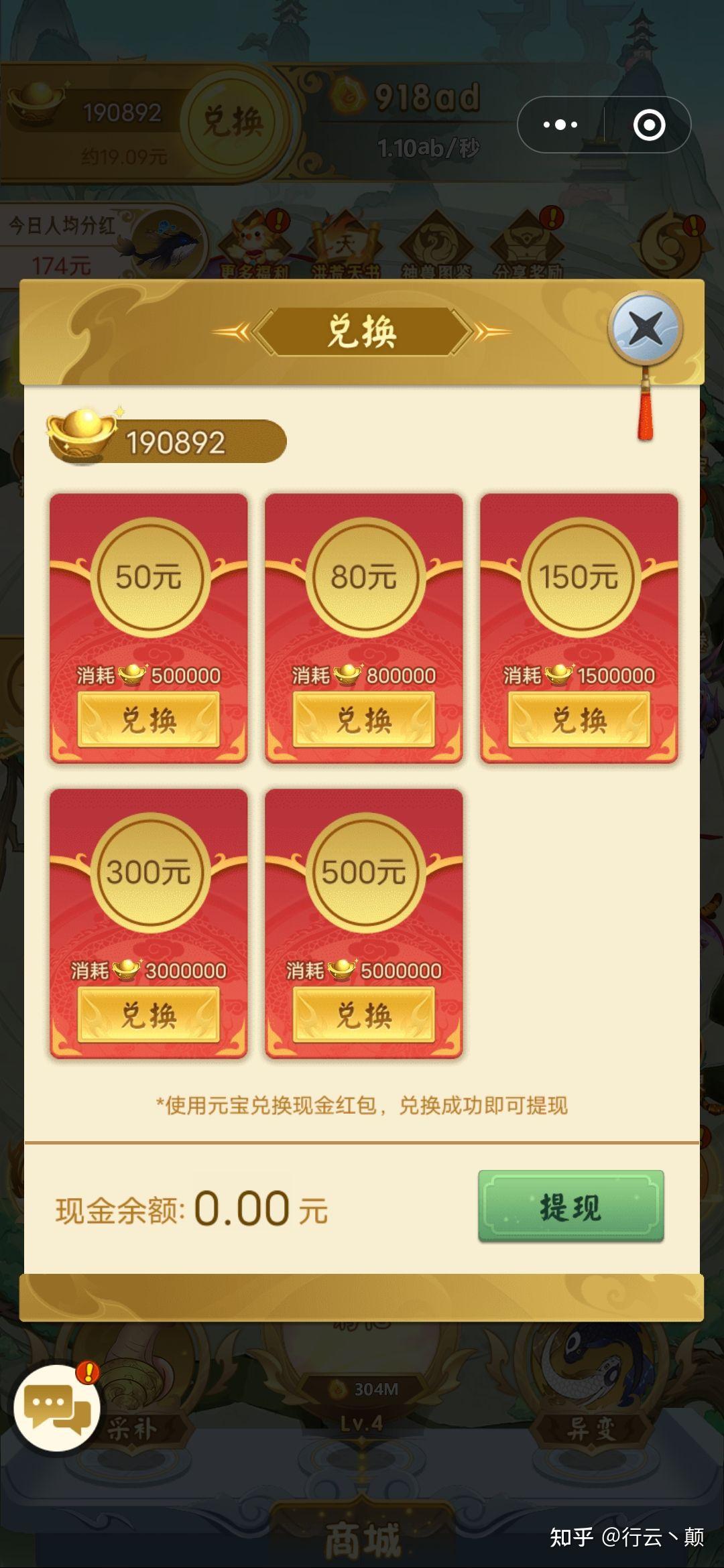Exchange 5000000 ingots for 500元
This screenshot has width=724, height=1568.
363,1015
